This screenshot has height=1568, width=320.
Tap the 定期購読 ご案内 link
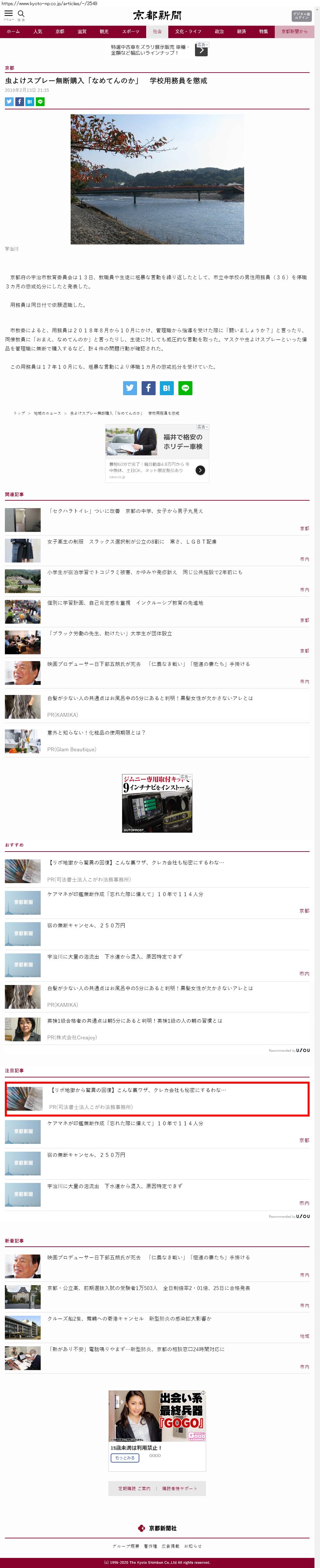coord(134,1488)
